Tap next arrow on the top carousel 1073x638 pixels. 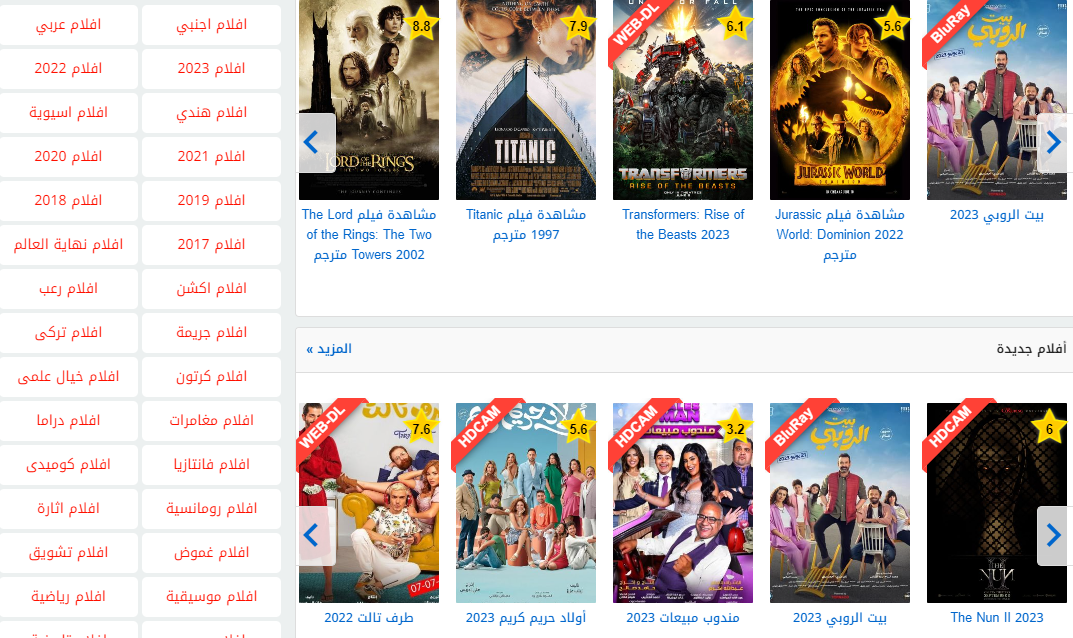point(1053,143)
